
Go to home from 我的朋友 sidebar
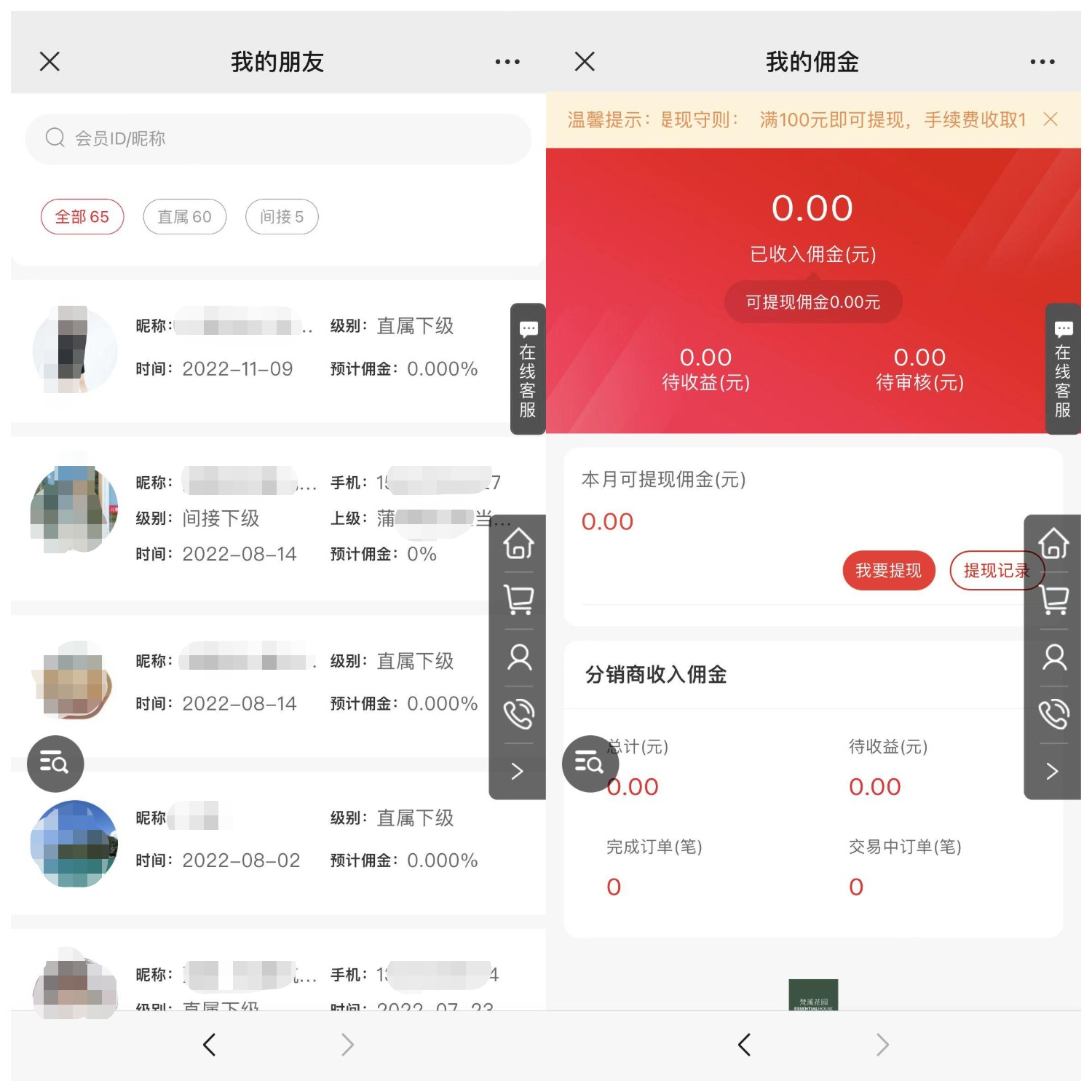(x=519, y=544)
